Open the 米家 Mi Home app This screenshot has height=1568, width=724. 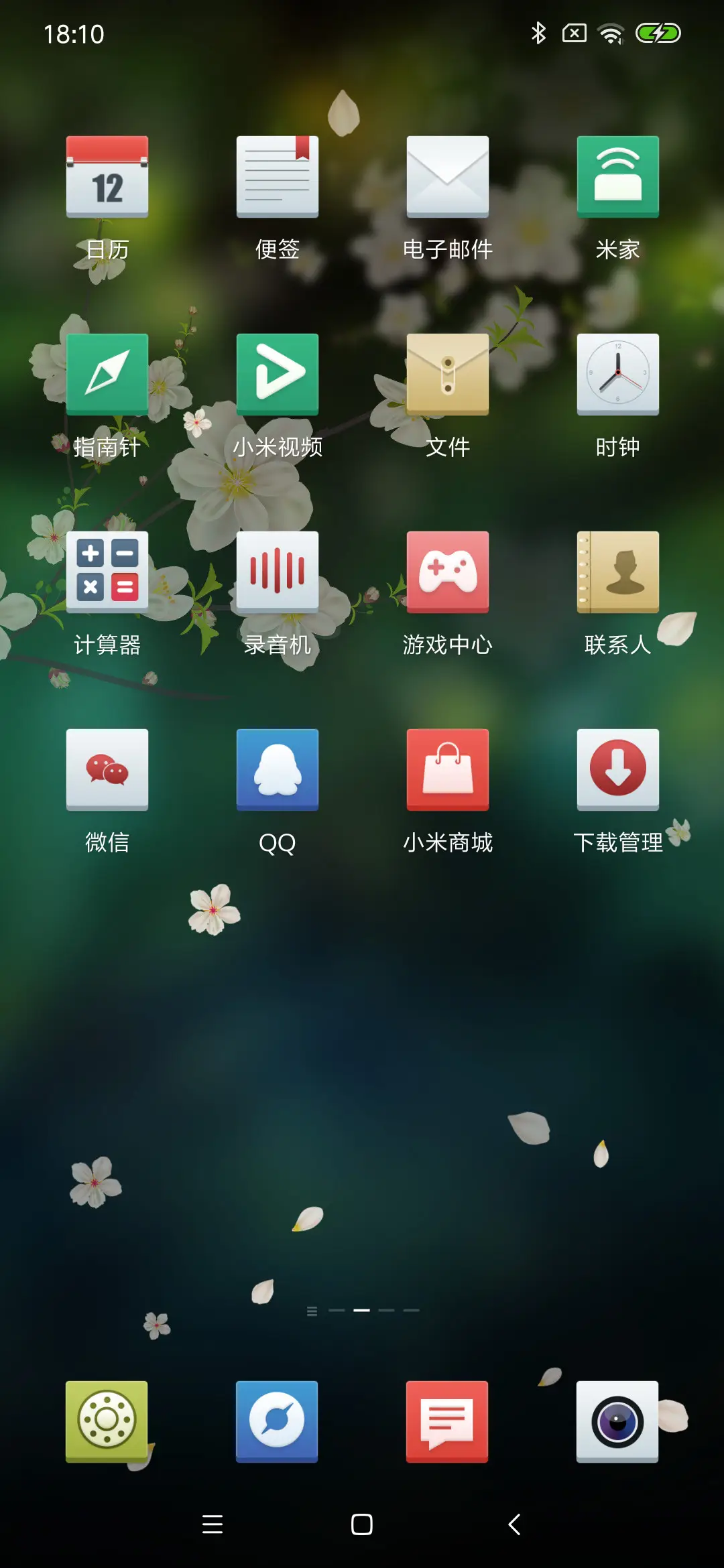click(617, 178)
